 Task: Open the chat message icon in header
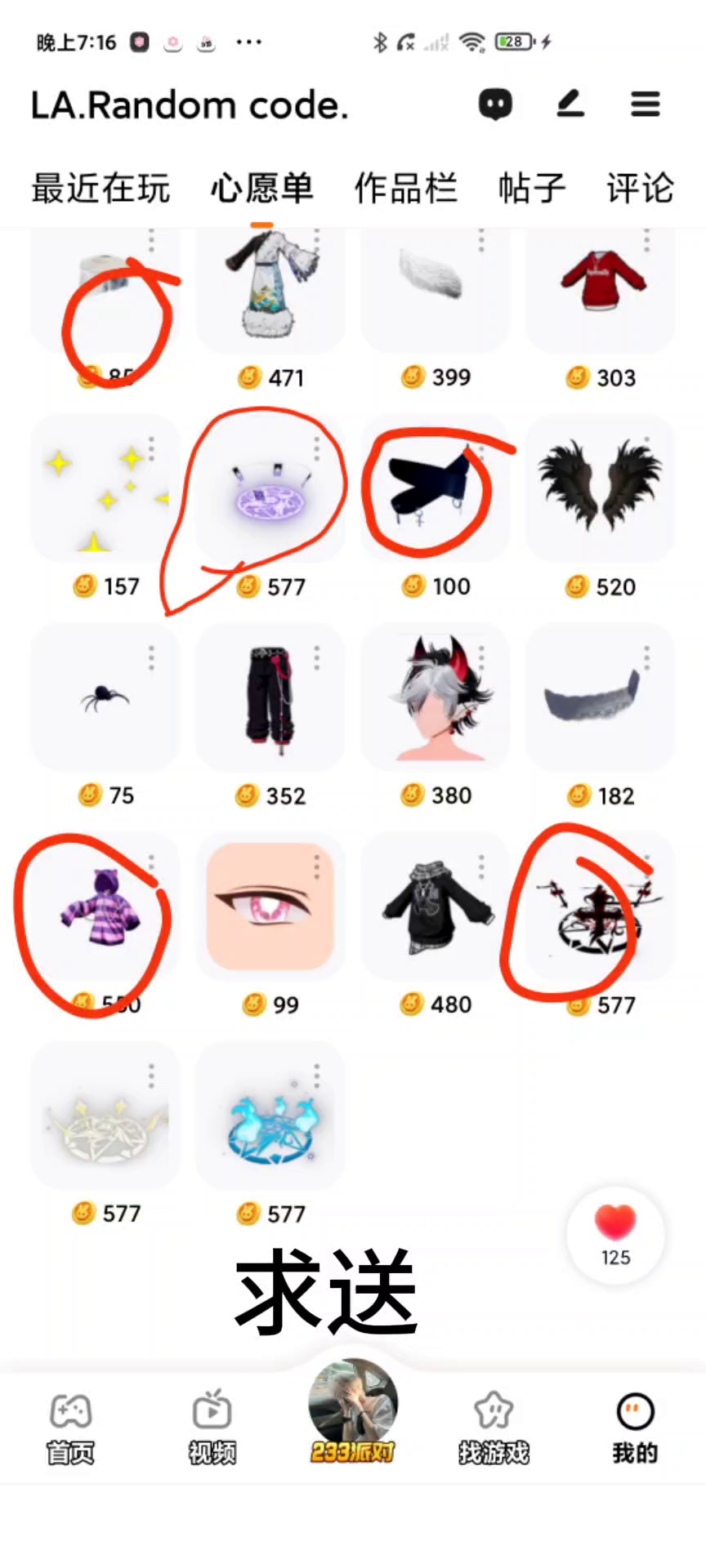pyautogui.click(x=495, y=105)
